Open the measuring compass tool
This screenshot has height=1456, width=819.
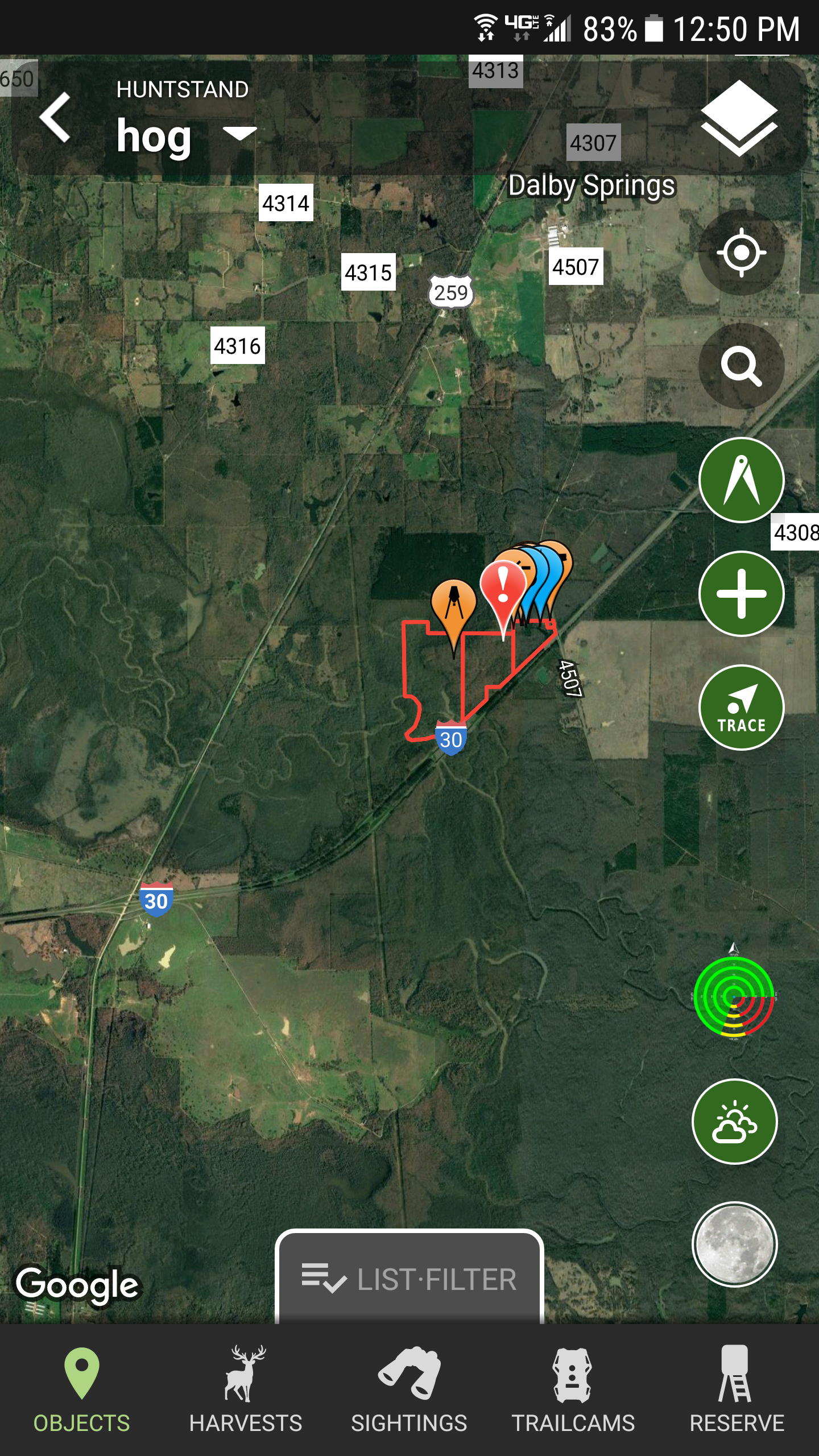741,480
